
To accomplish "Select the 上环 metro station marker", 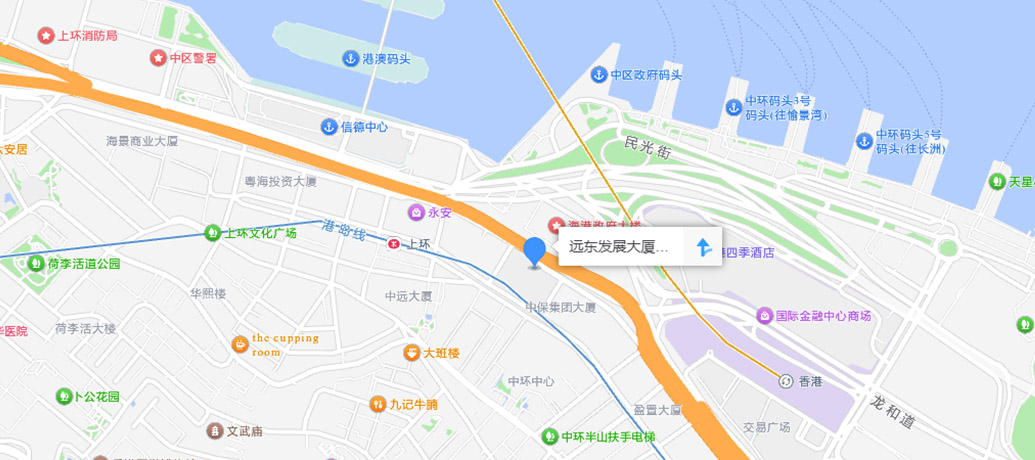I will (394, 243).
